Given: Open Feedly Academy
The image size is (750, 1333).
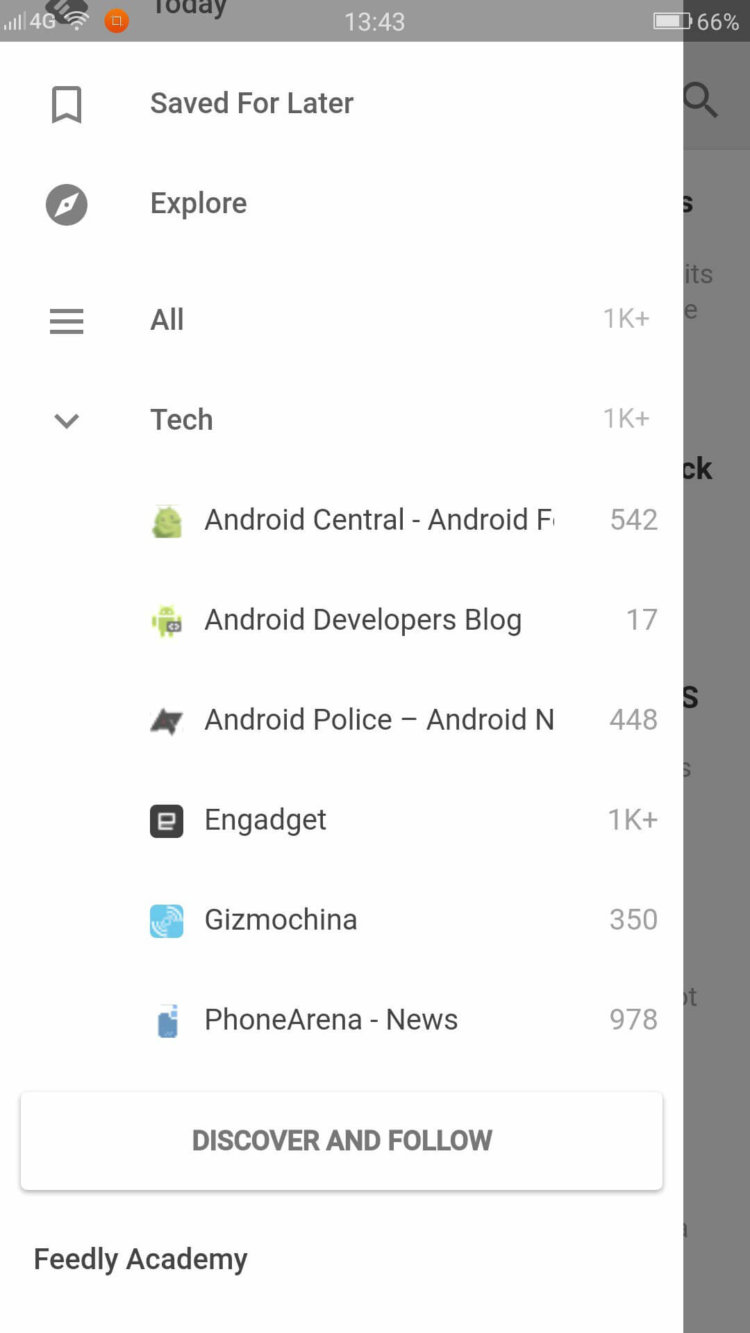Looking at the screenshot, I should coord(140,1259).
